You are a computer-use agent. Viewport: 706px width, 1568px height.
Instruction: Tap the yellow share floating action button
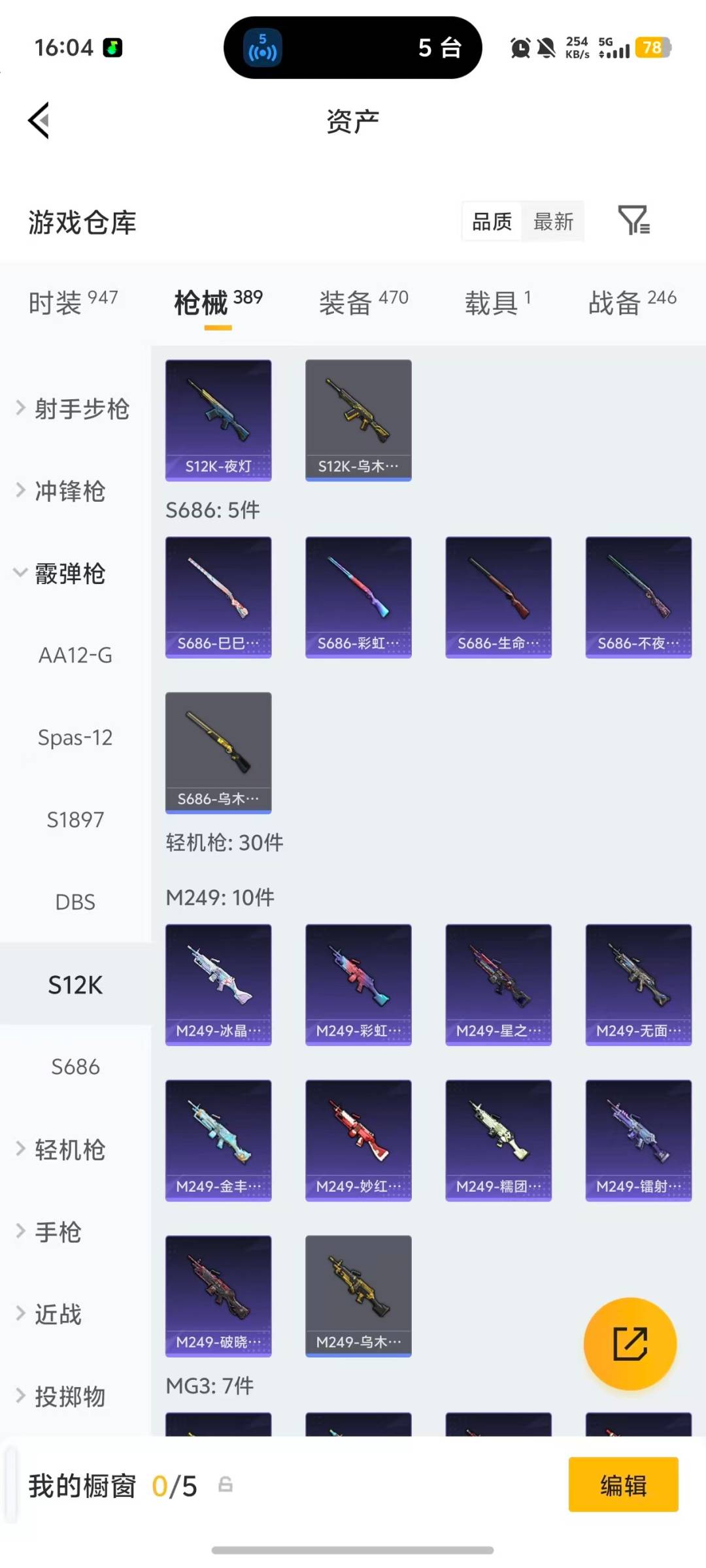coord(630,1344)
